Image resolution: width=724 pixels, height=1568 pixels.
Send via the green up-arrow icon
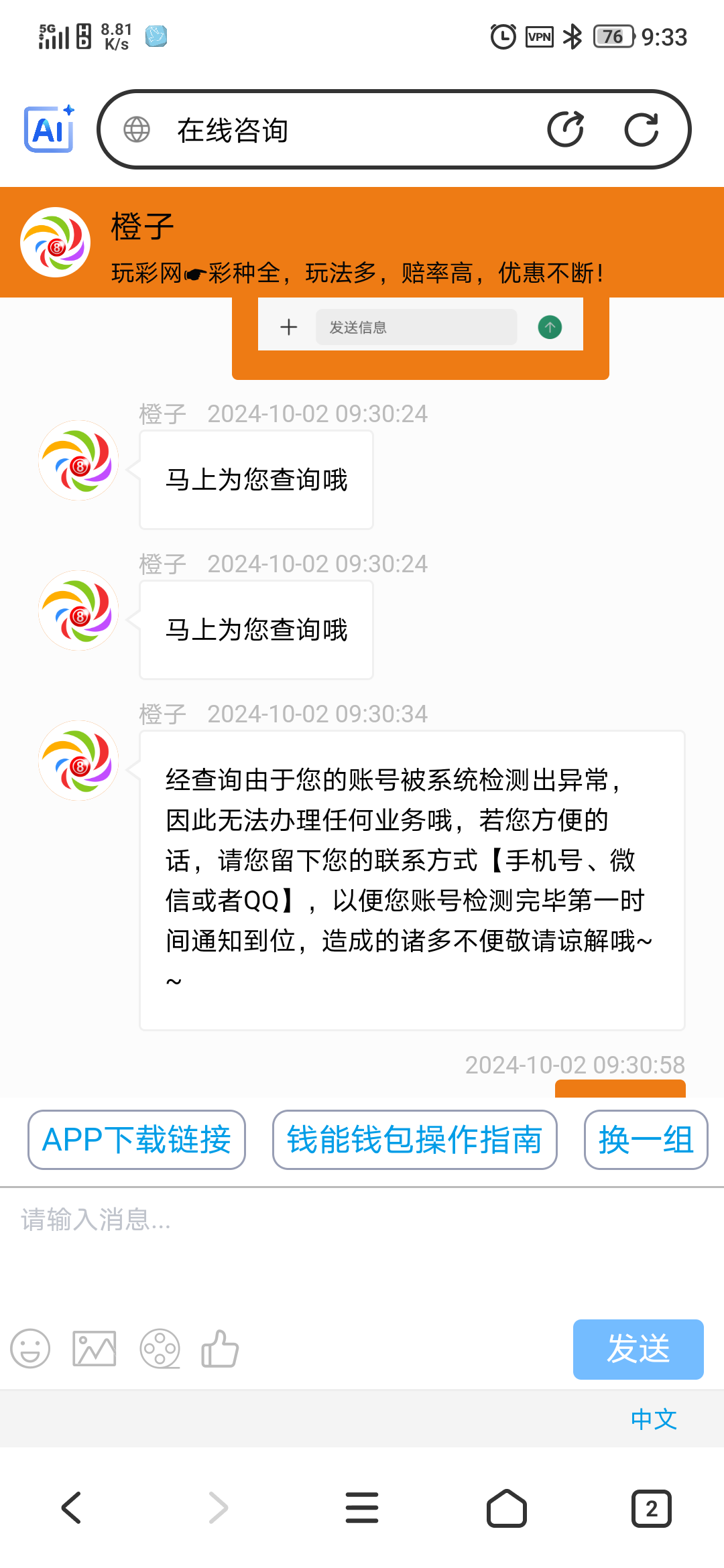click(x=548, y=326)
